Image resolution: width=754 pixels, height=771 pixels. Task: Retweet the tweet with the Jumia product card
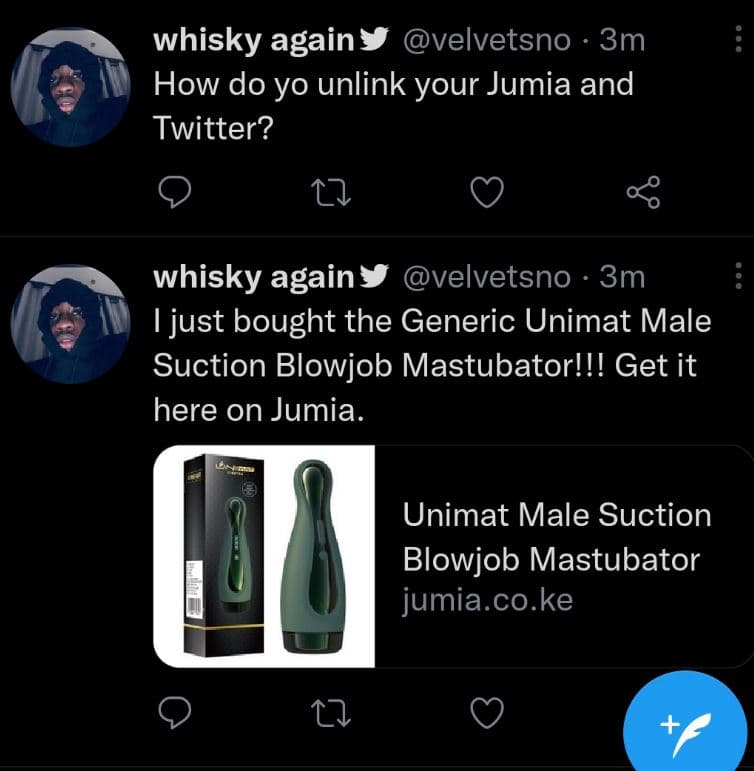tap(332, 714)
